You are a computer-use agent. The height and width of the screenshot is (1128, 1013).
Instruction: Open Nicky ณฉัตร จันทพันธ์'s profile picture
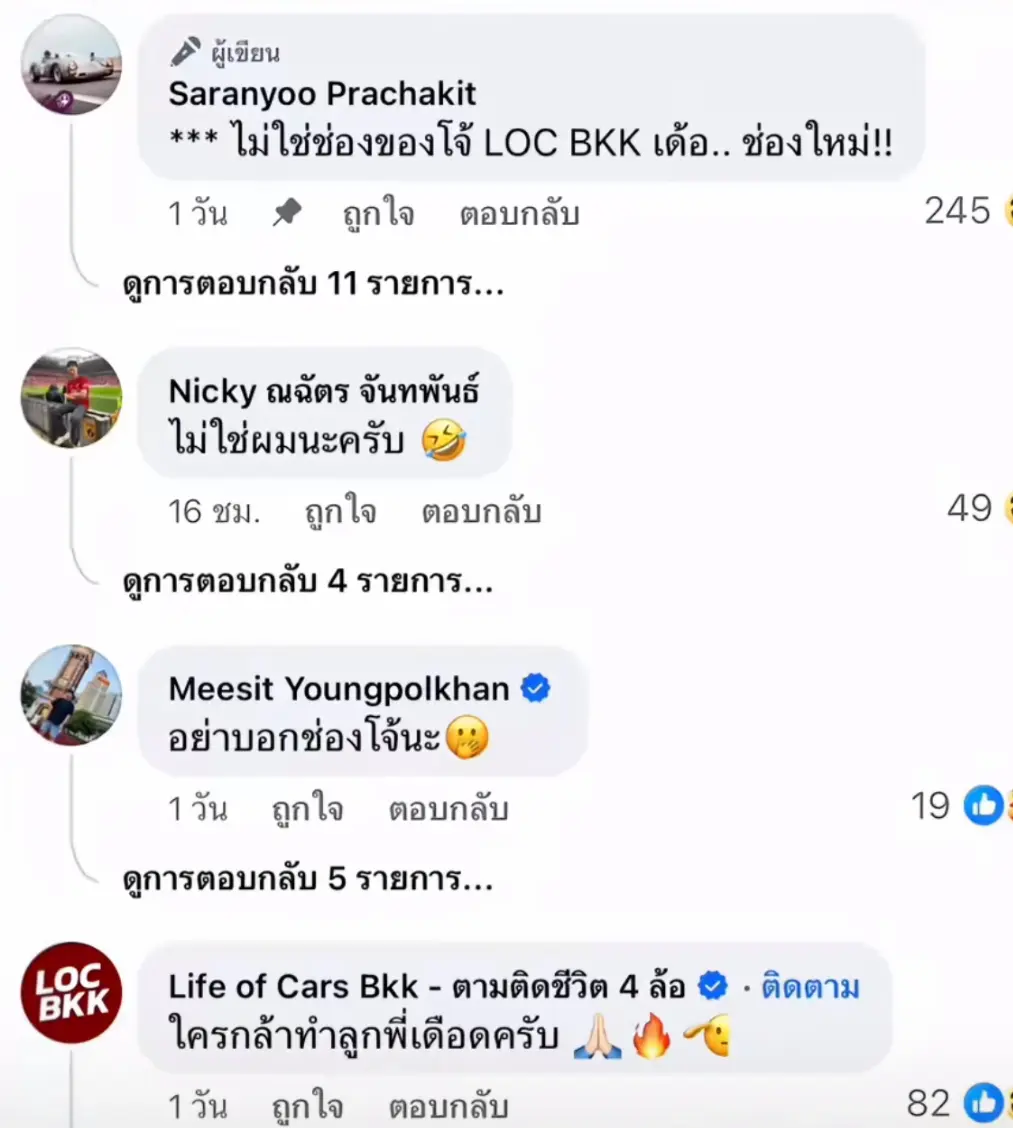[71, 398]
